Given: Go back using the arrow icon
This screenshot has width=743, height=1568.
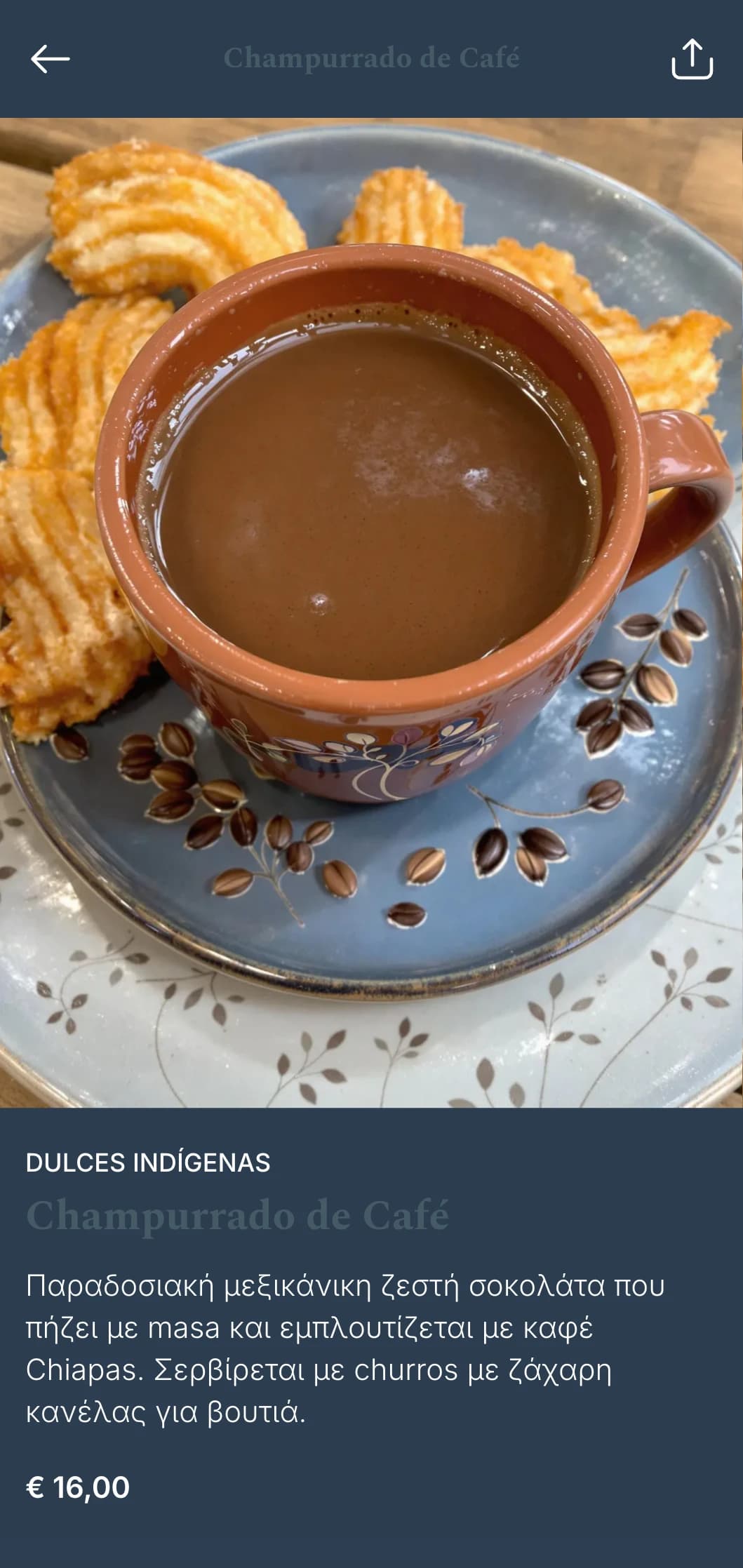Looking at the screenshot, I should coord(50,59).
